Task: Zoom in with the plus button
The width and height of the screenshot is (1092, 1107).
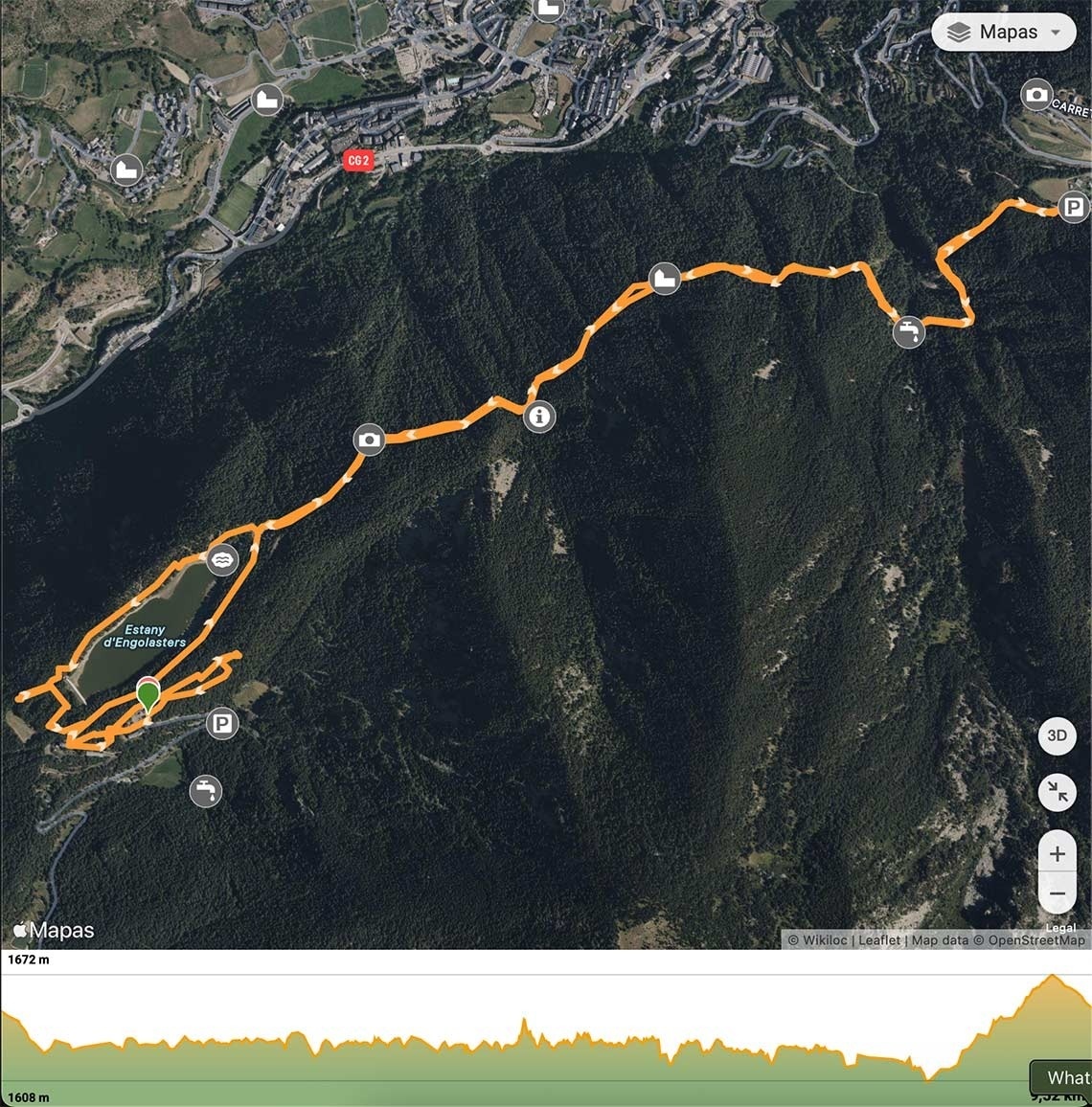Action: pyautogui.click(x=1057, y=853)
